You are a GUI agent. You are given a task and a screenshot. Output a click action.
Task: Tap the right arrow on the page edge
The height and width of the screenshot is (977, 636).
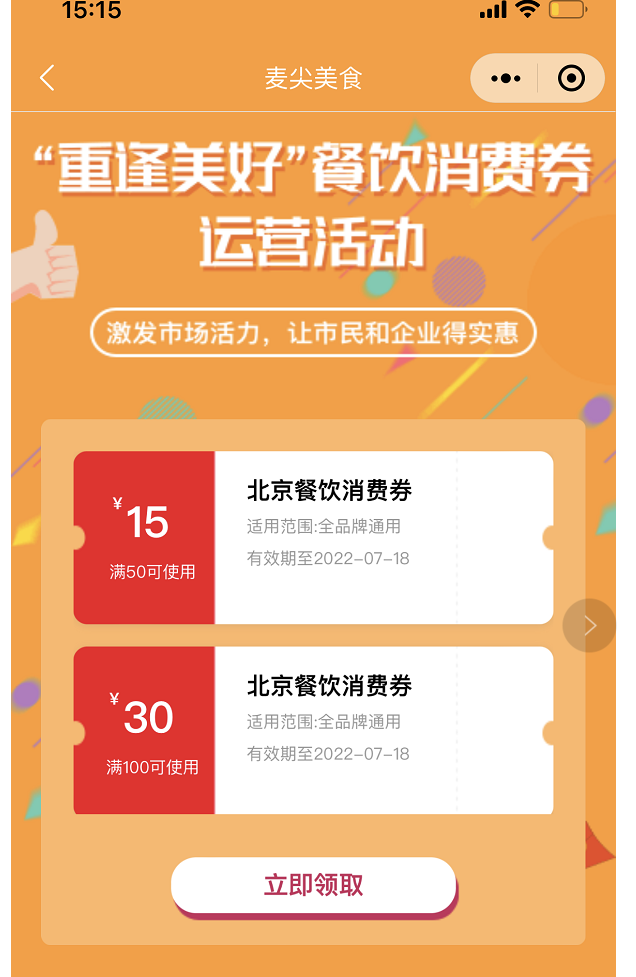click(589, 625)
